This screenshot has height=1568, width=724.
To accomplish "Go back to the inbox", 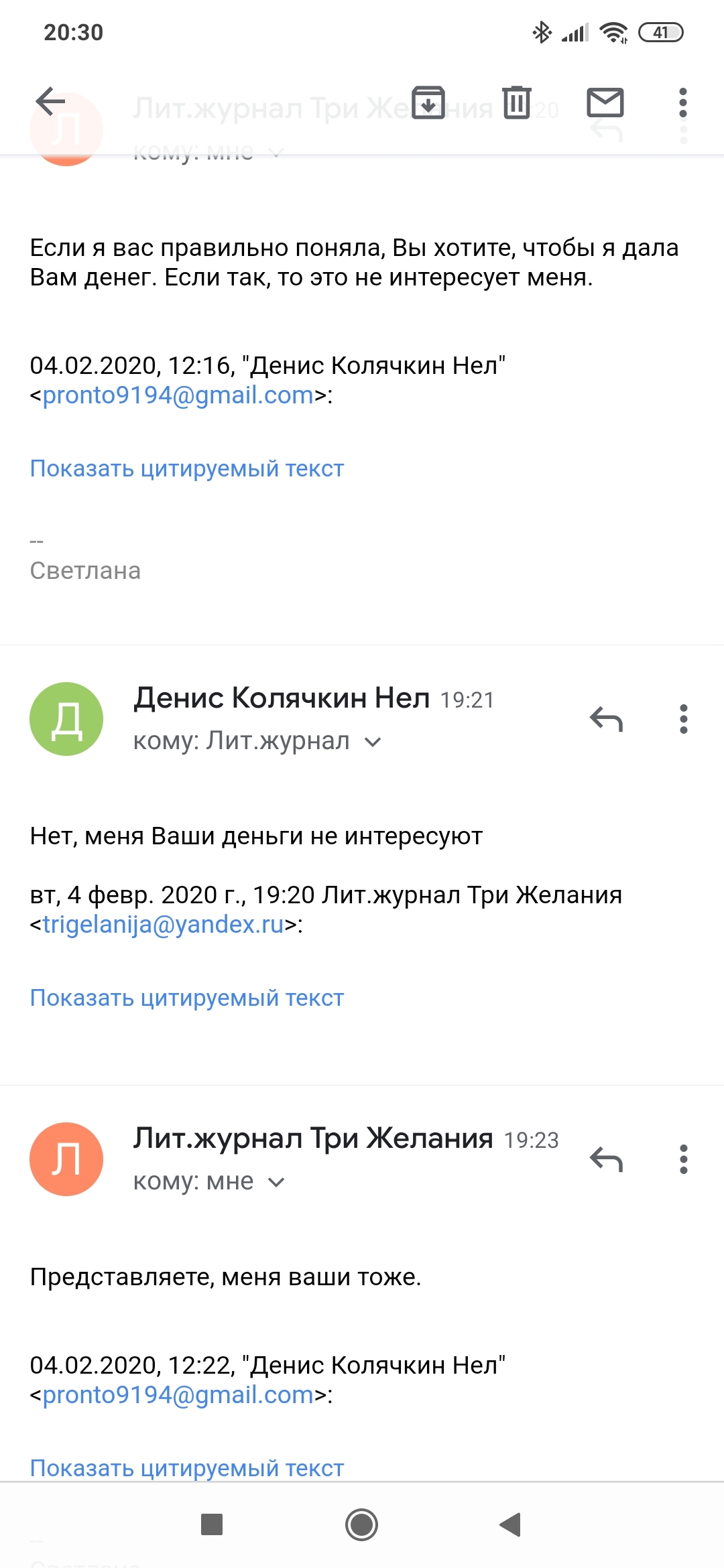I will [x=50, y=103].
